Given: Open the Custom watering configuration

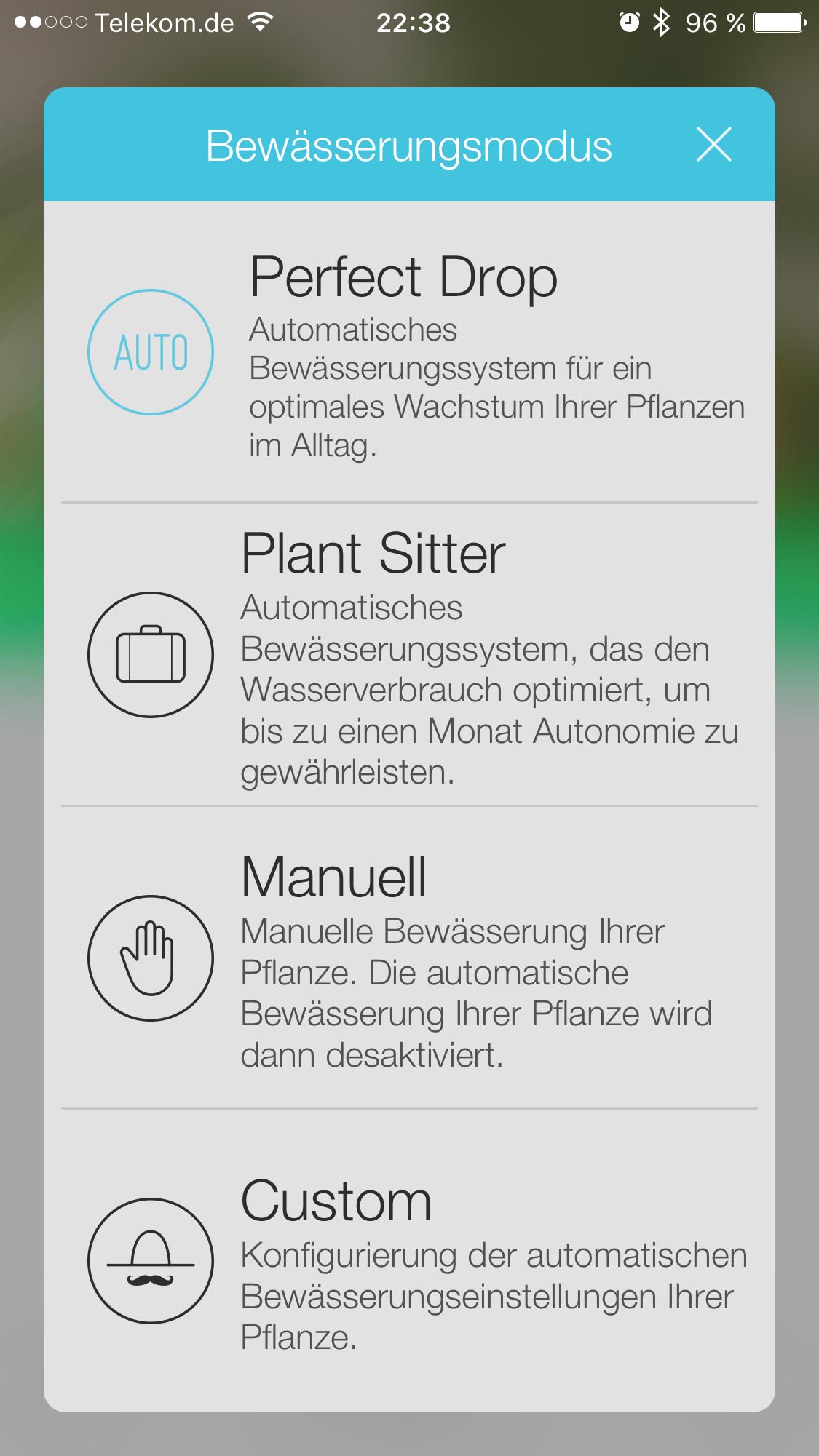Looking at the screenshot, I should coord(409,1260).
